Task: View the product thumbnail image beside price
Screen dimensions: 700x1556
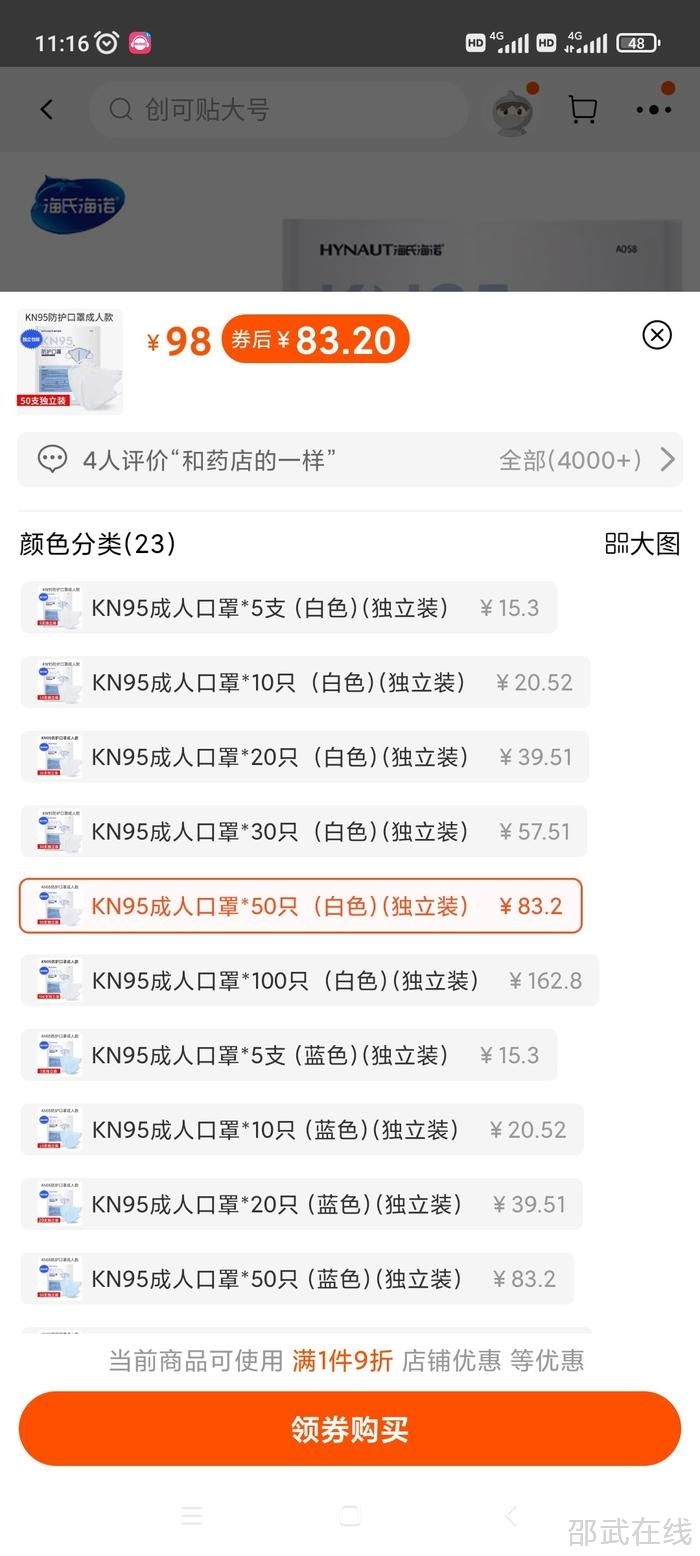Action: 70,361
